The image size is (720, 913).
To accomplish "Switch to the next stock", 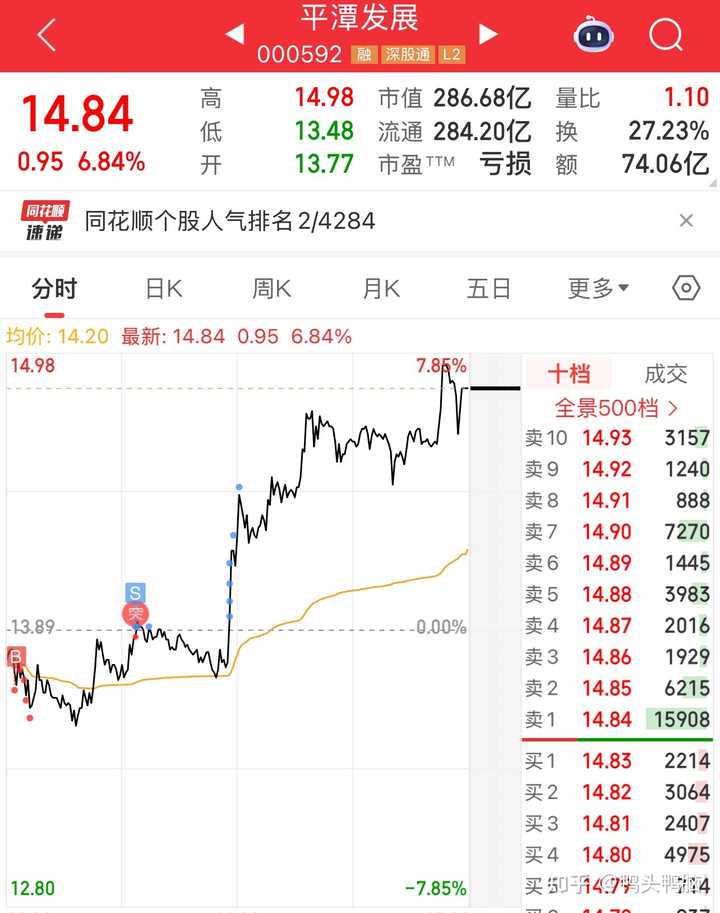I will 488,35.
